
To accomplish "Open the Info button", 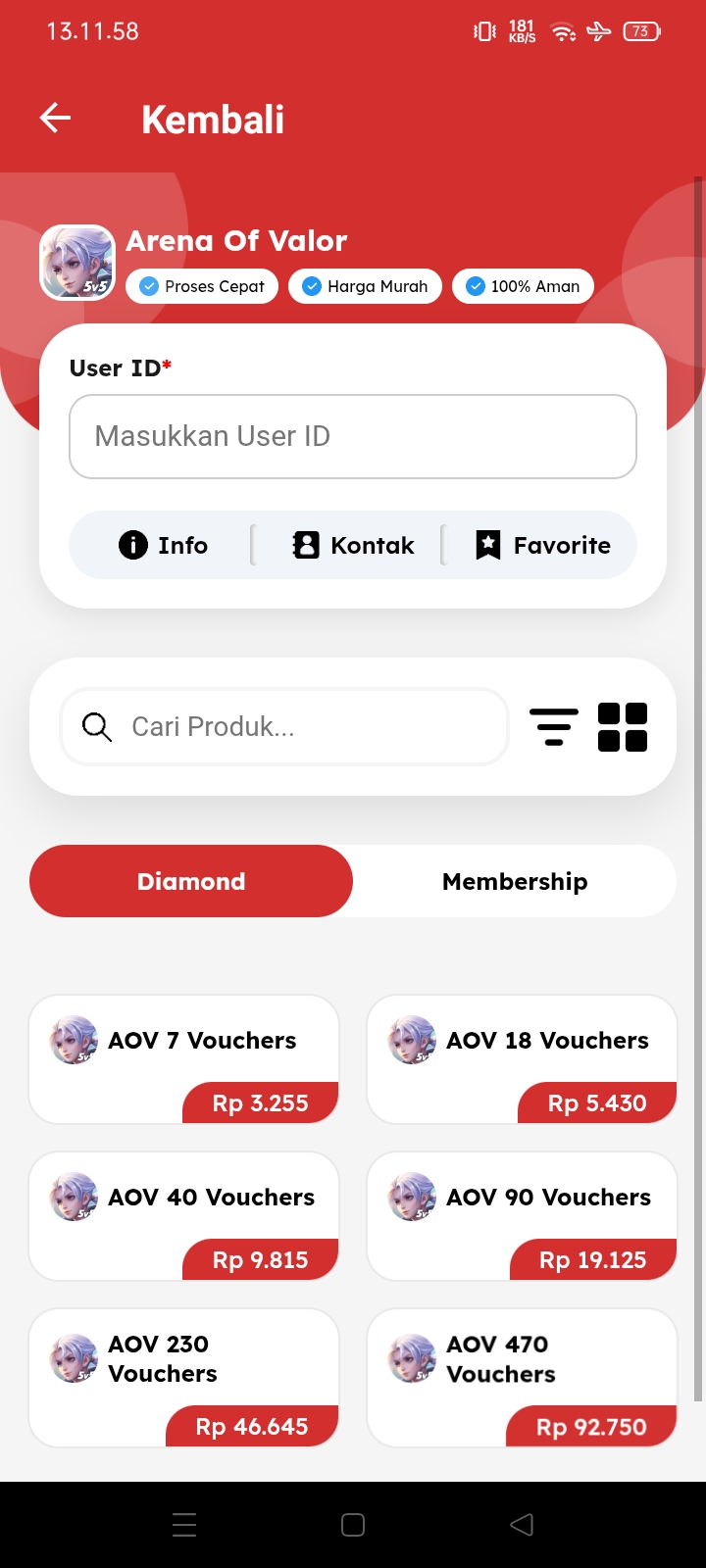I will click(163, 545).
